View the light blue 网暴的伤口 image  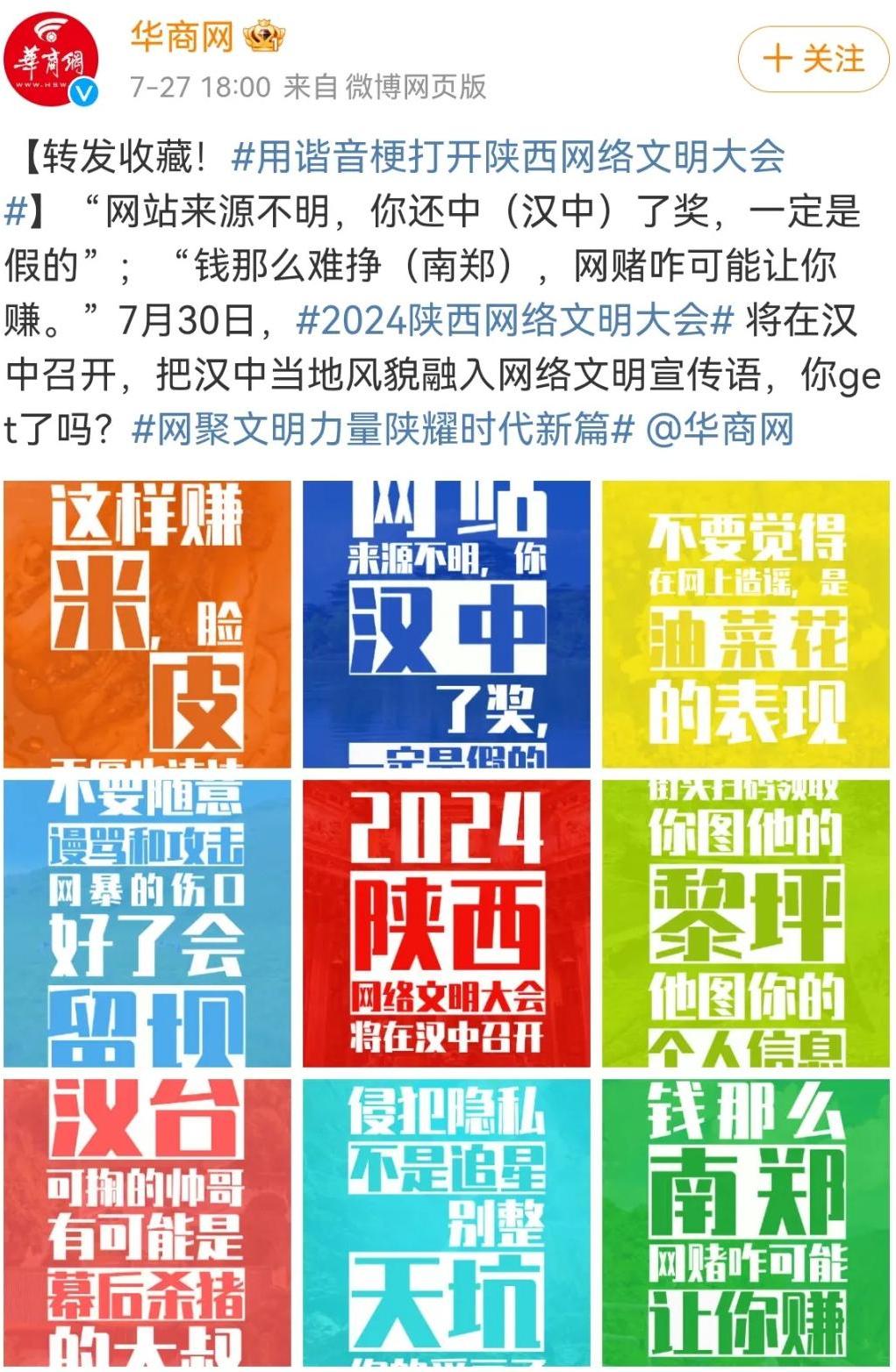pyautogui.click(x=147, y=923)
